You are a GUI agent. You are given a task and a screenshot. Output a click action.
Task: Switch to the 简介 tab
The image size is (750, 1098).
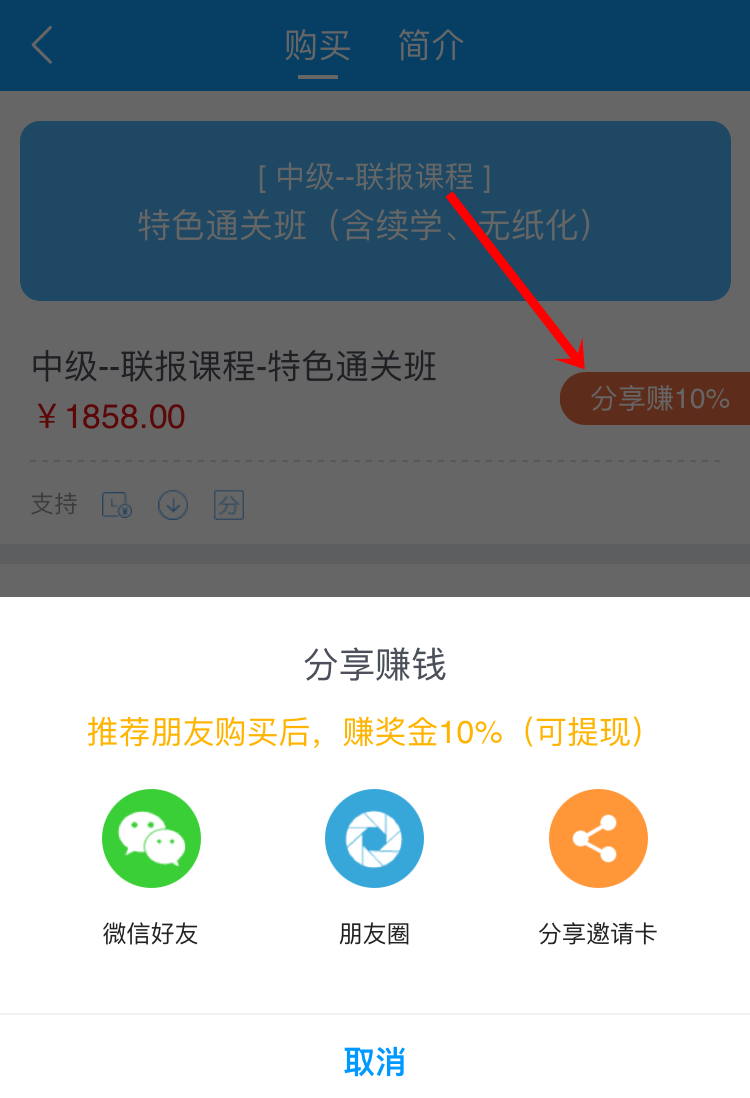click(431, 46)
